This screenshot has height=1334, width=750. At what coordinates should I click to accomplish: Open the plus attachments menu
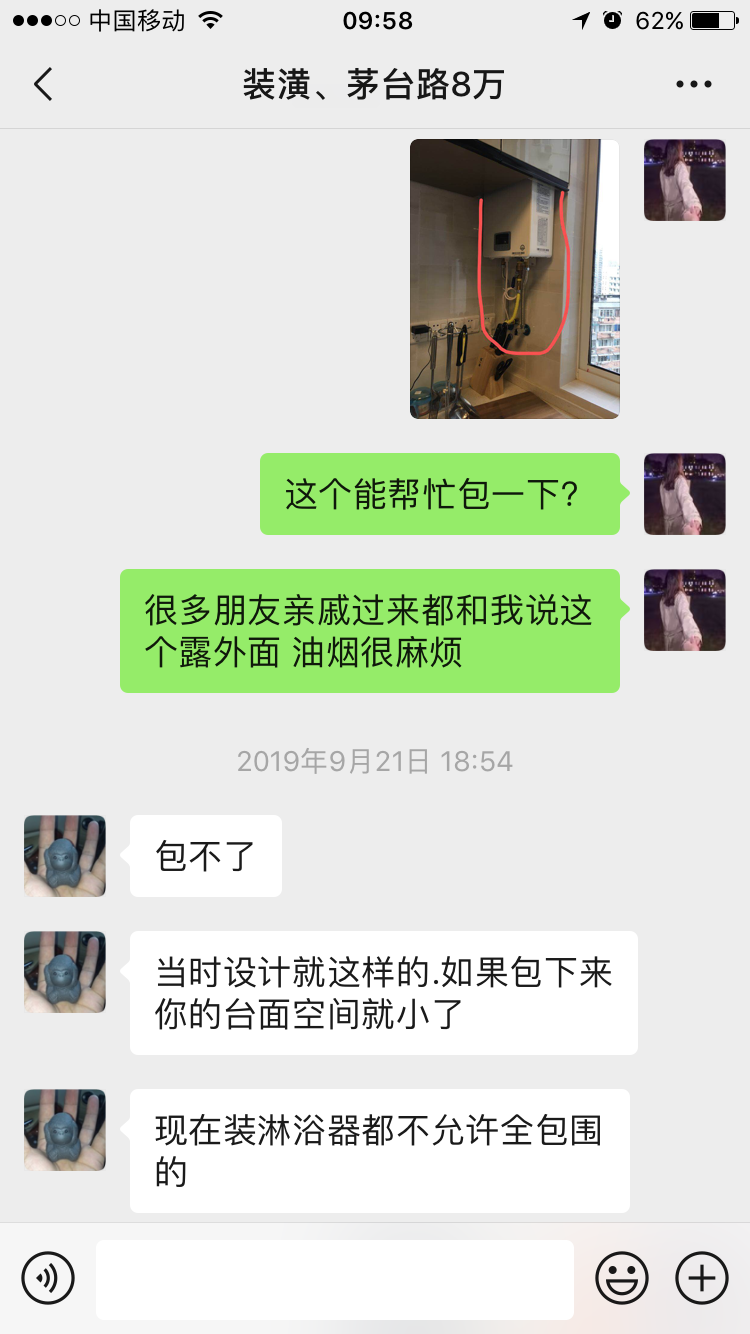click(x=702, y=1277)
